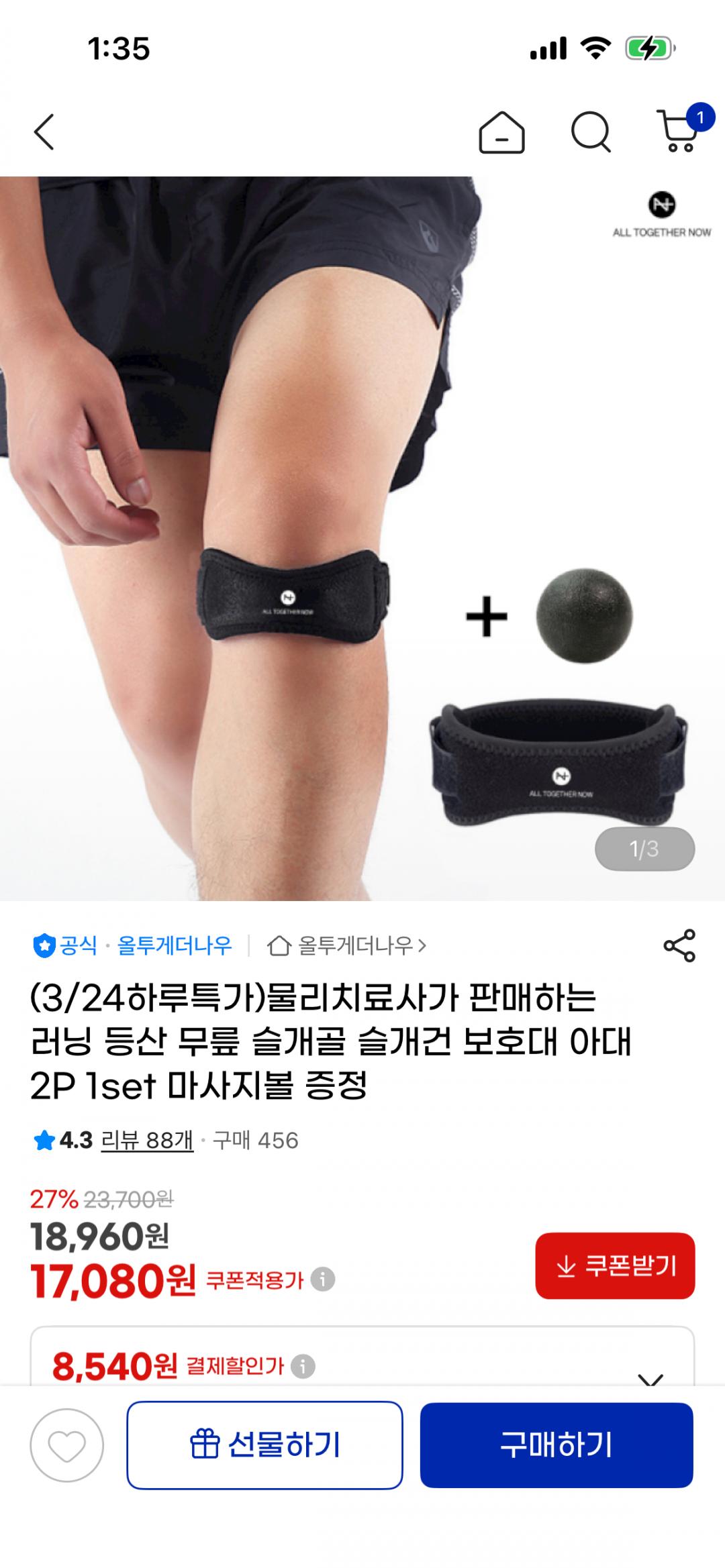
Task: Open the search magnifier icon
Action: tap(591, 132)
